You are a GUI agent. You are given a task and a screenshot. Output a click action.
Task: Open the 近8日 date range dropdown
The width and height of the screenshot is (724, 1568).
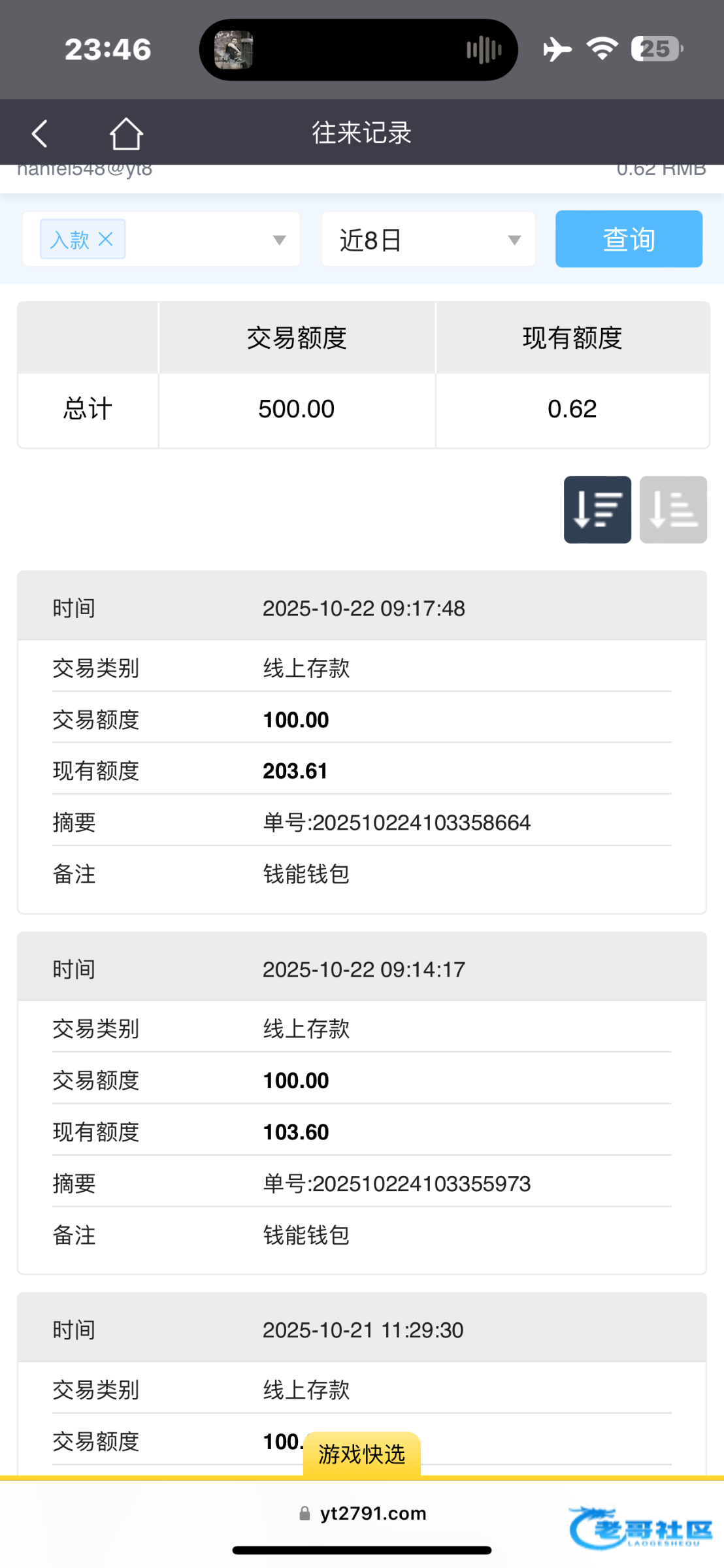point(428,240)
